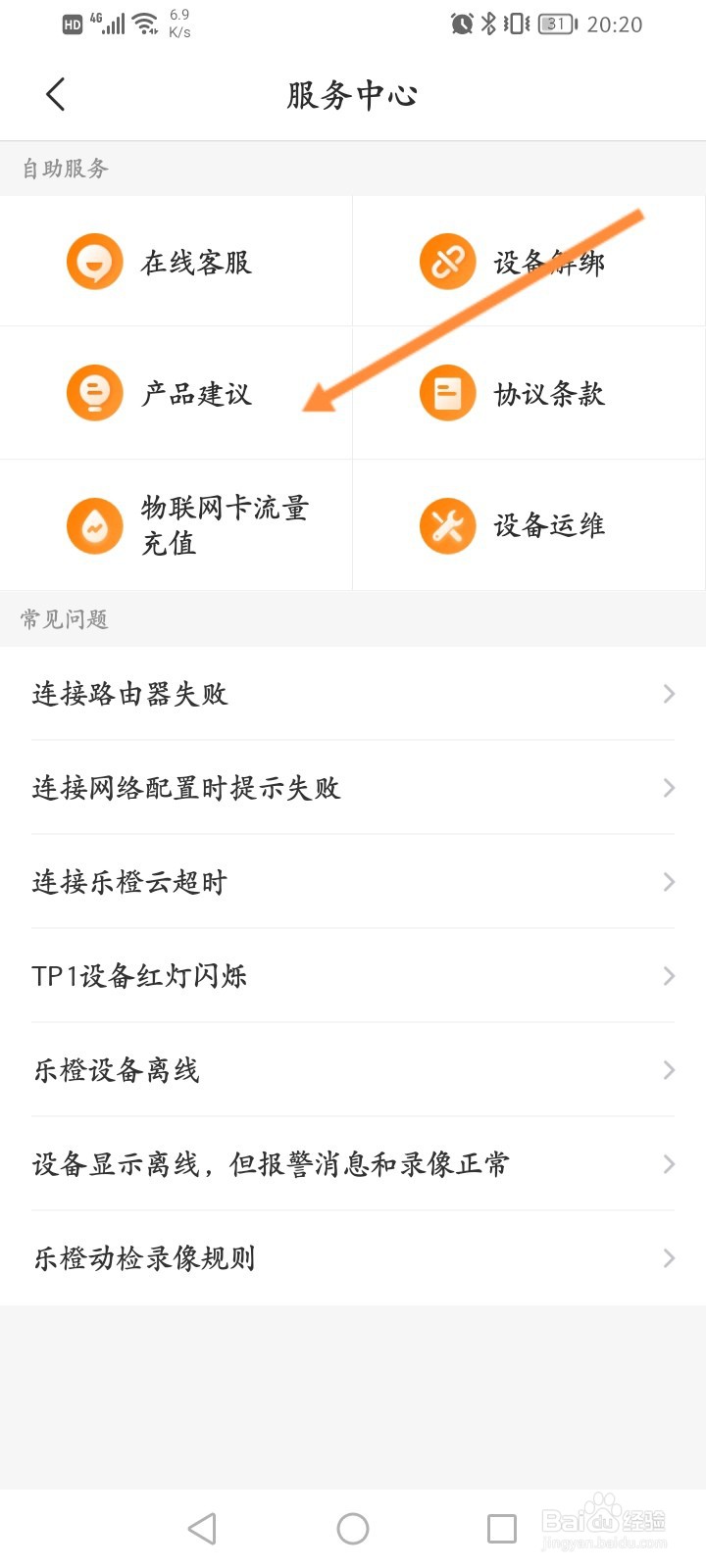Open FAQ TP1设备红灯闪烁
Screen dimensions: 706x1568
(353, 976)
